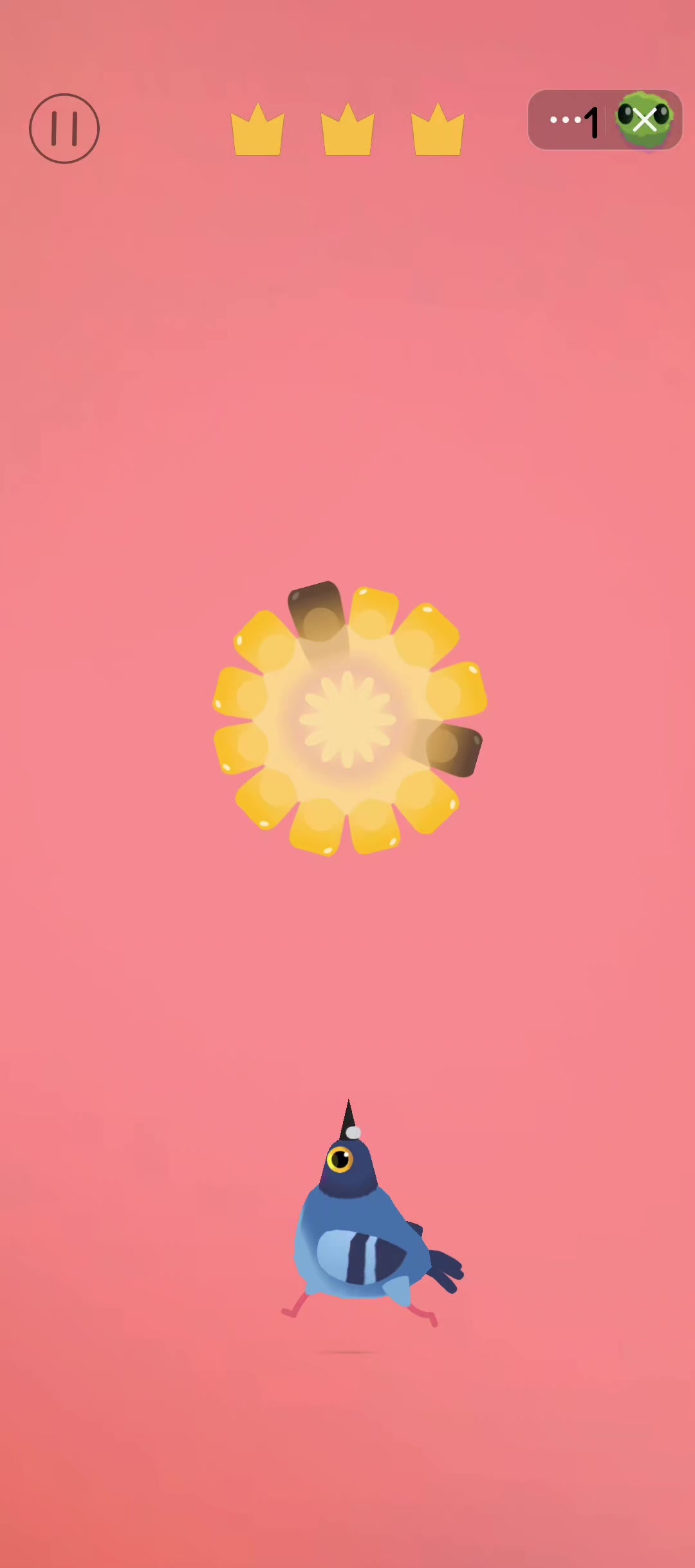The height and width of the screenshot is (1568, 695).
Task: Open the three-dot more menu
Action: click(566, 120)
